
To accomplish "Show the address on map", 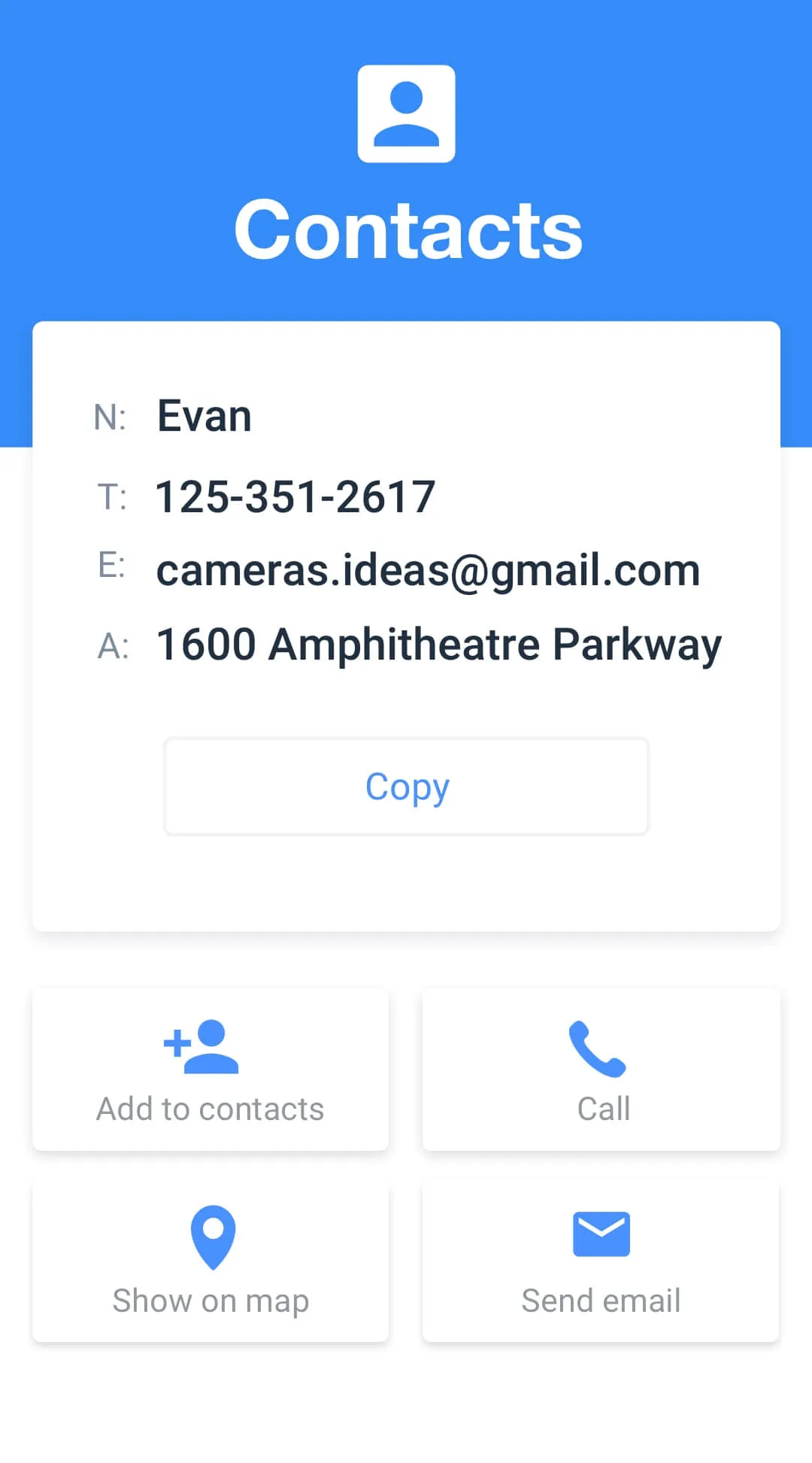I will [x=211, y=1261].
